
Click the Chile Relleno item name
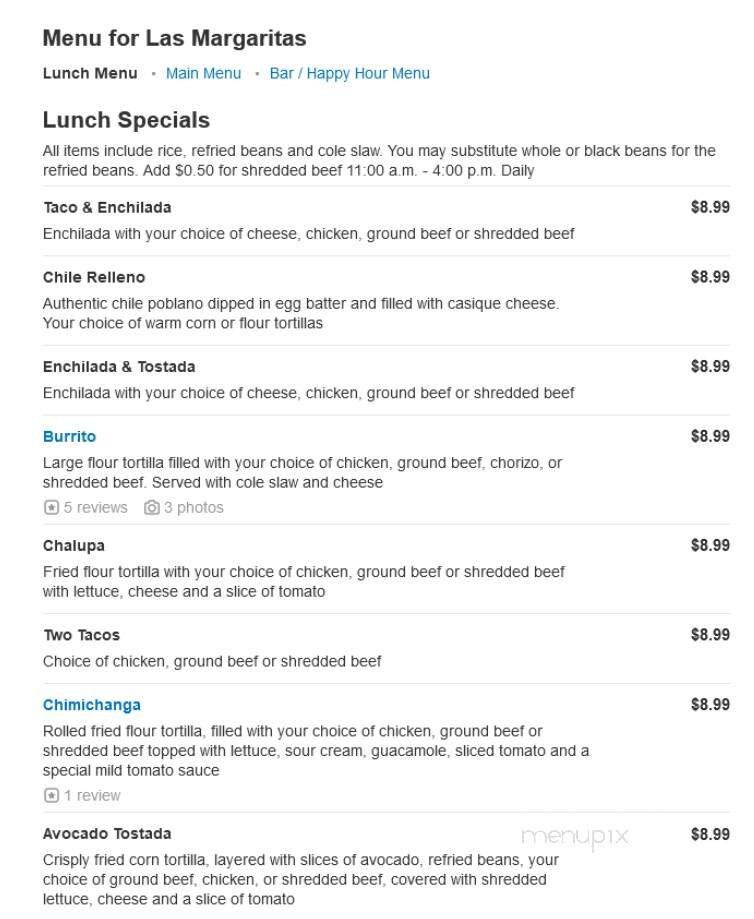click(x=94, y=277)
